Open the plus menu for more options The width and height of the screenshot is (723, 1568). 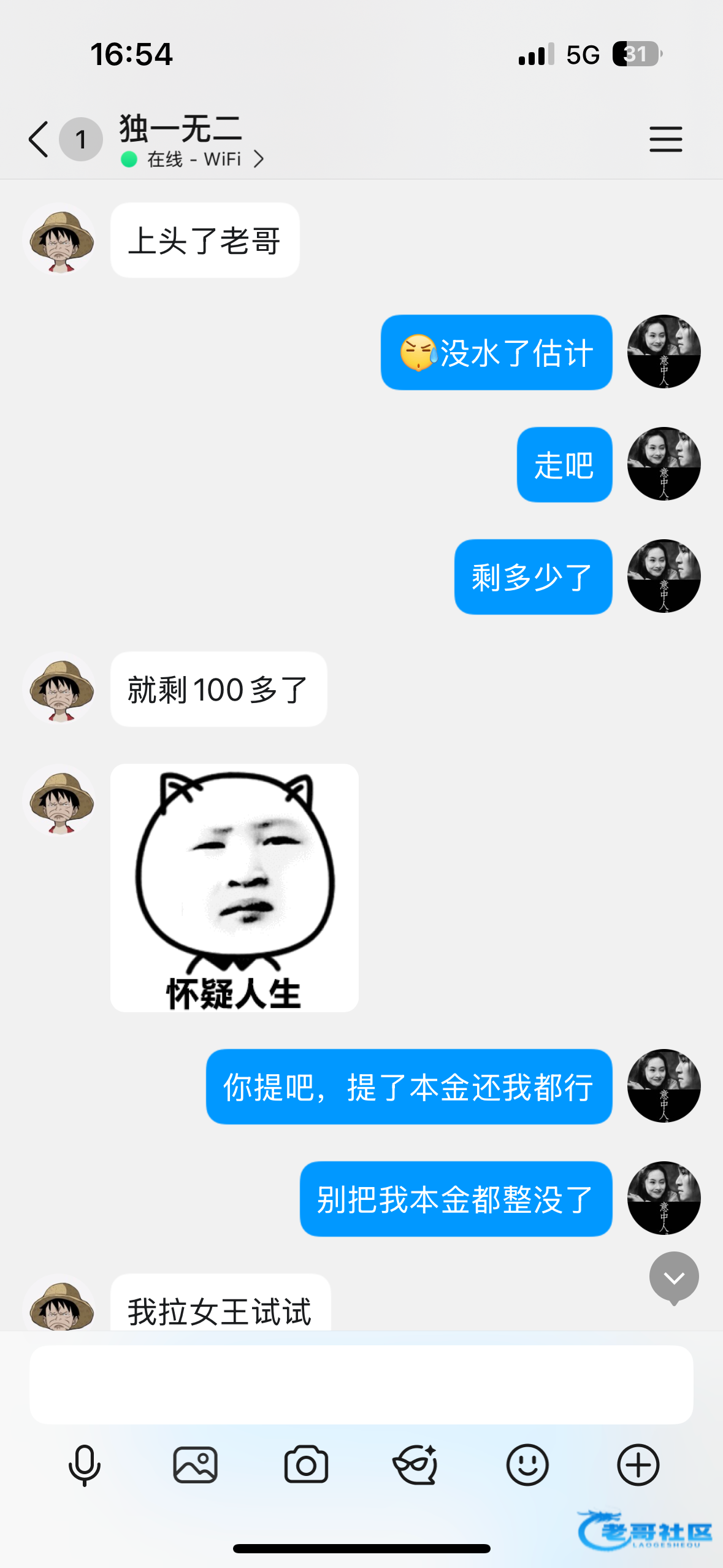click(x=638, y=1466)
